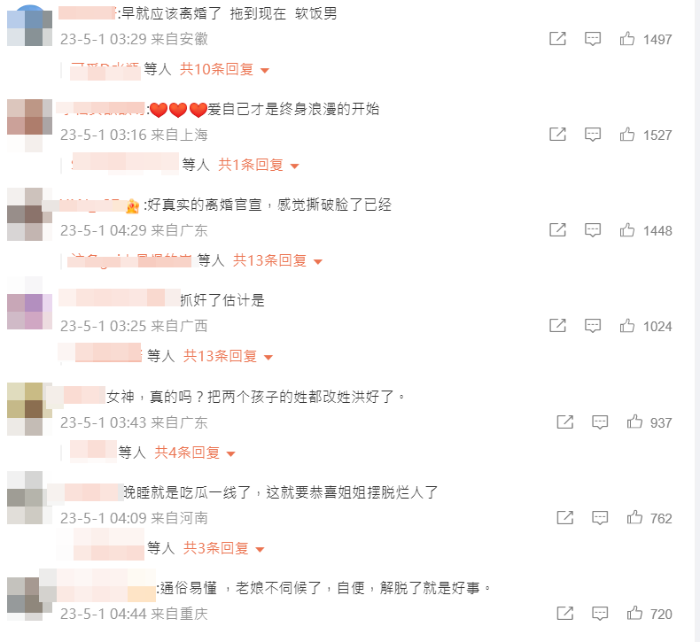Reply to the comment from 安徽
Screen dimensions: 700x642
pyautogui.click(x=593, y=39)
